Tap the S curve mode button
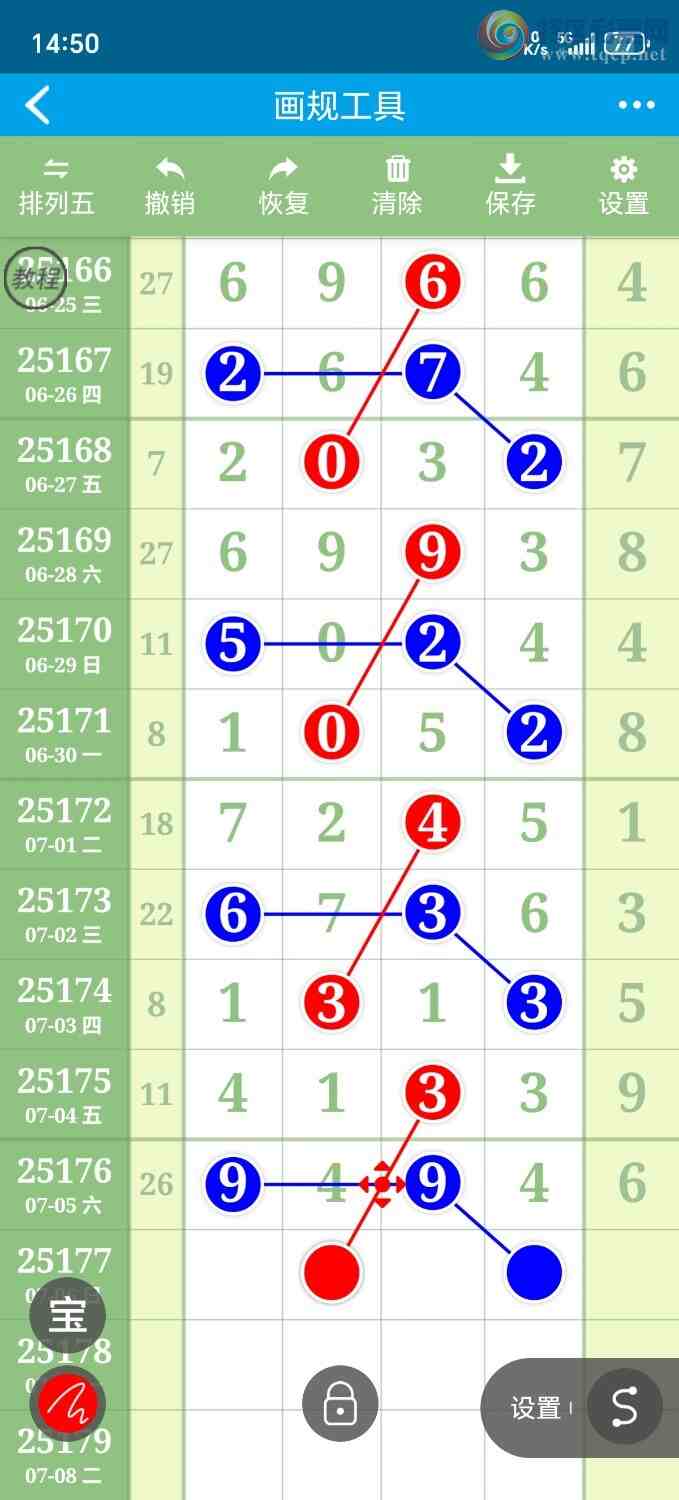The height and width of the screenshot is (1500, 679). tap(624, 1407)
